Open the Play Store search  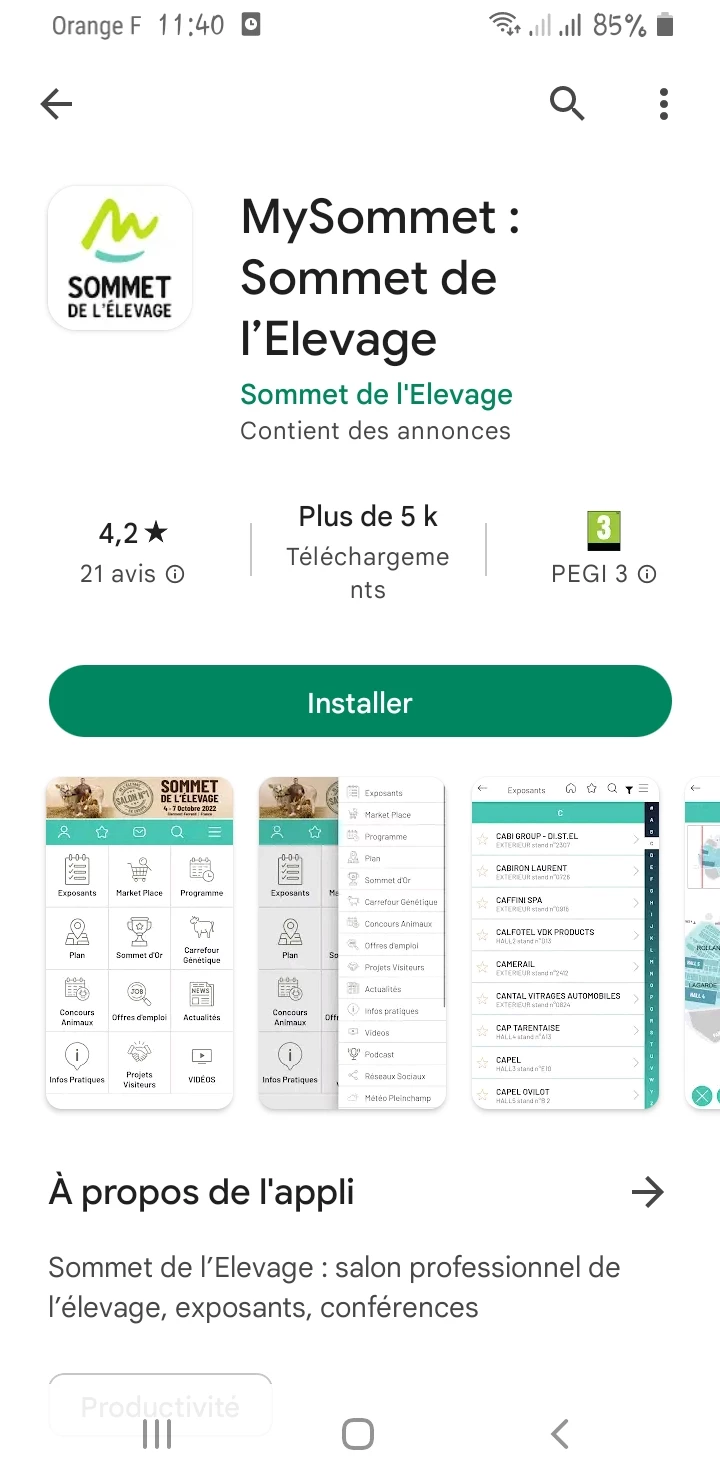point(567,103)
